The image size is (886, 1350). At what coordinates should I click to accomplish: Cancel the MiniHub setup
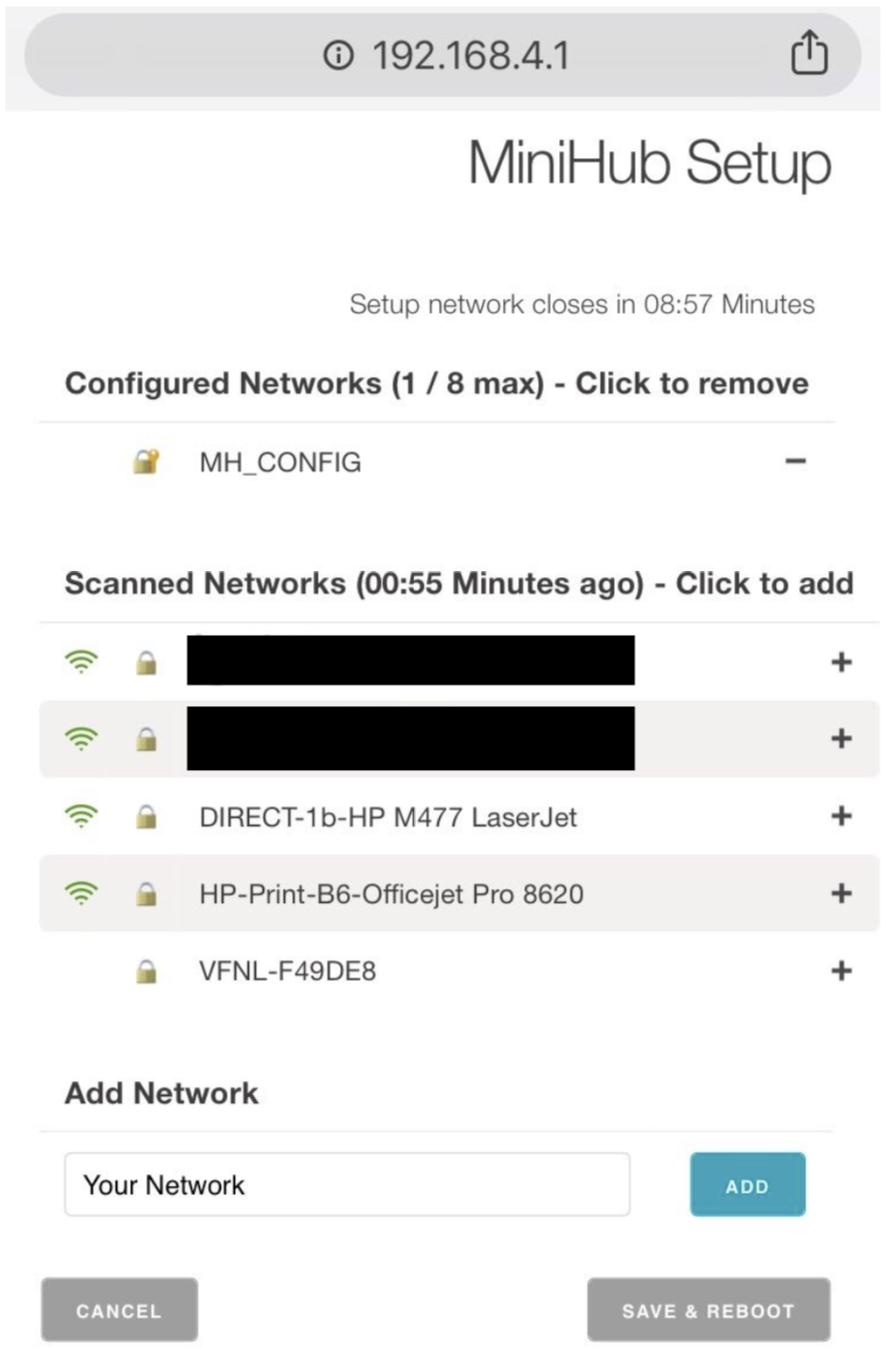[119, 1310]
